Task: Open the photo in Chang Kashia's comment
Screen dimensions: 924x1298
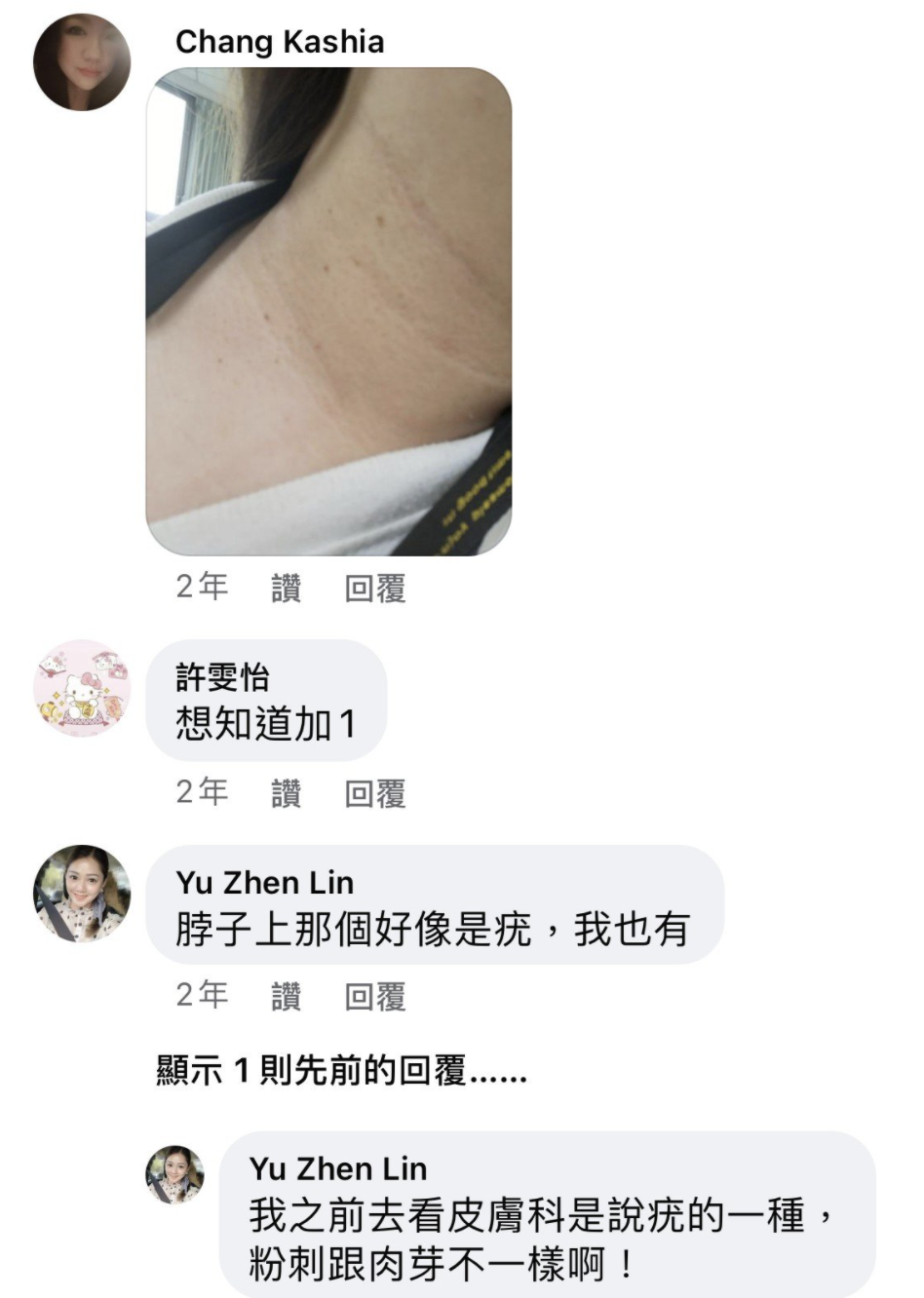Action: tap(328, 312)
